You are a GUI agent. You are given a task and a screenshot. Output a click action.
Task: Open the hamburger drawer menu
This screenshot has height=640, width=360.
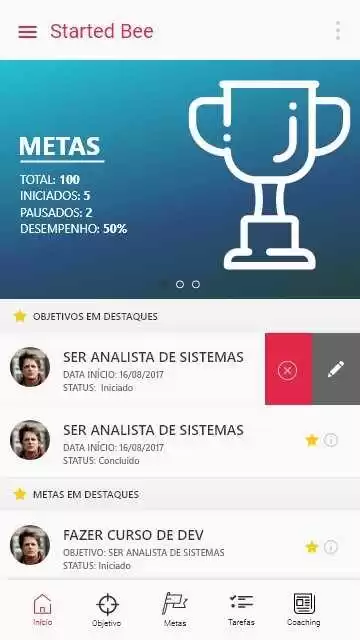[x=28, y=32]
